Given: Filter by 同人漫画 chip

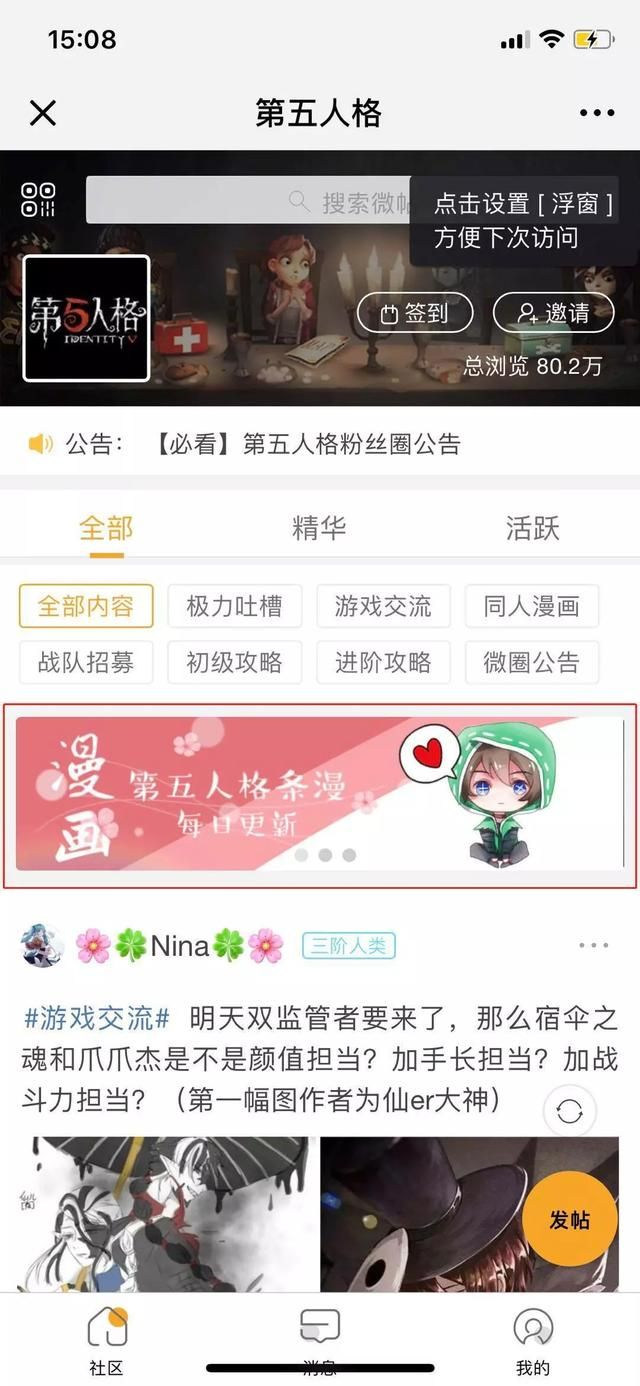Looking at the screenshot, I should pos(532,607).
